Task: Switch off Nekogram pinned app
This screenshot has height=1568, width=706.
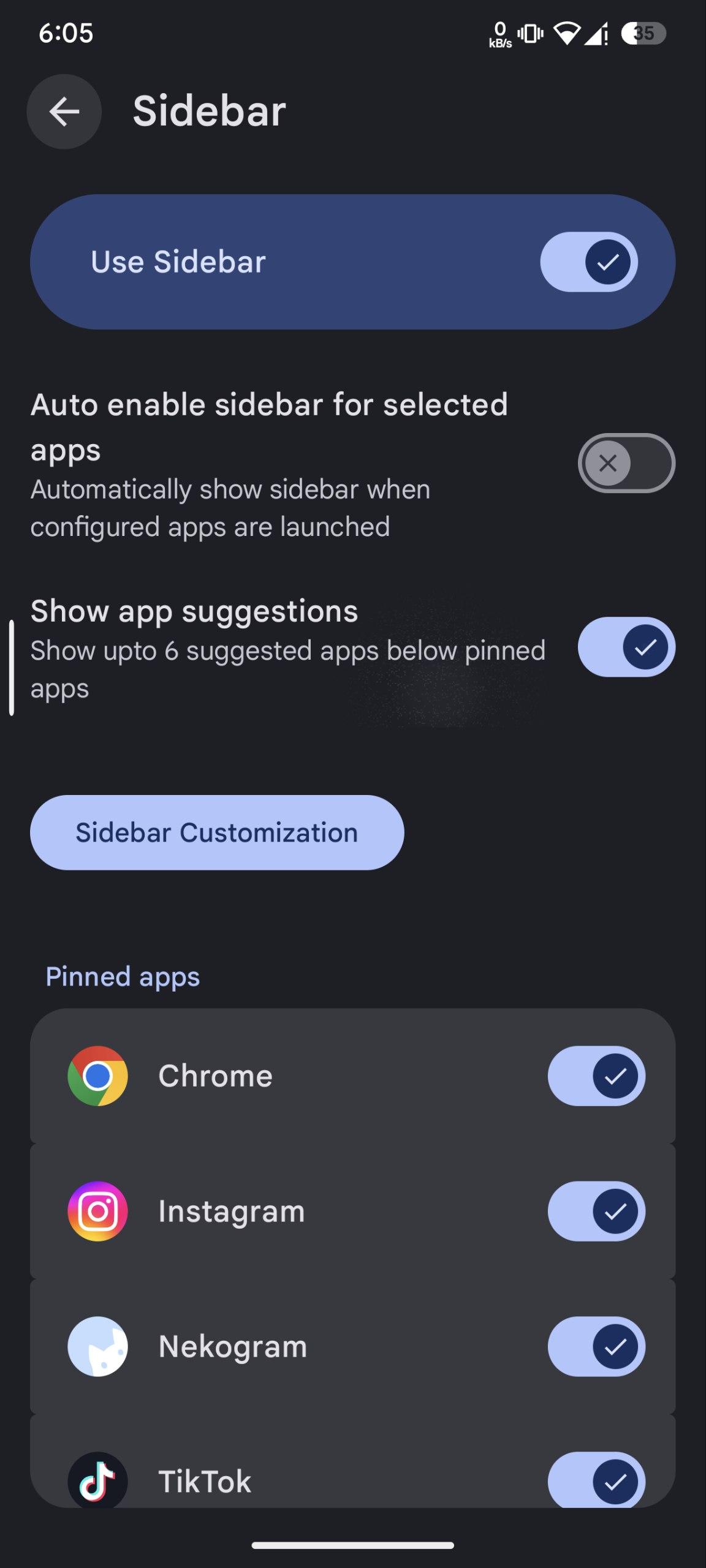Action: [x=596, y=1346]
